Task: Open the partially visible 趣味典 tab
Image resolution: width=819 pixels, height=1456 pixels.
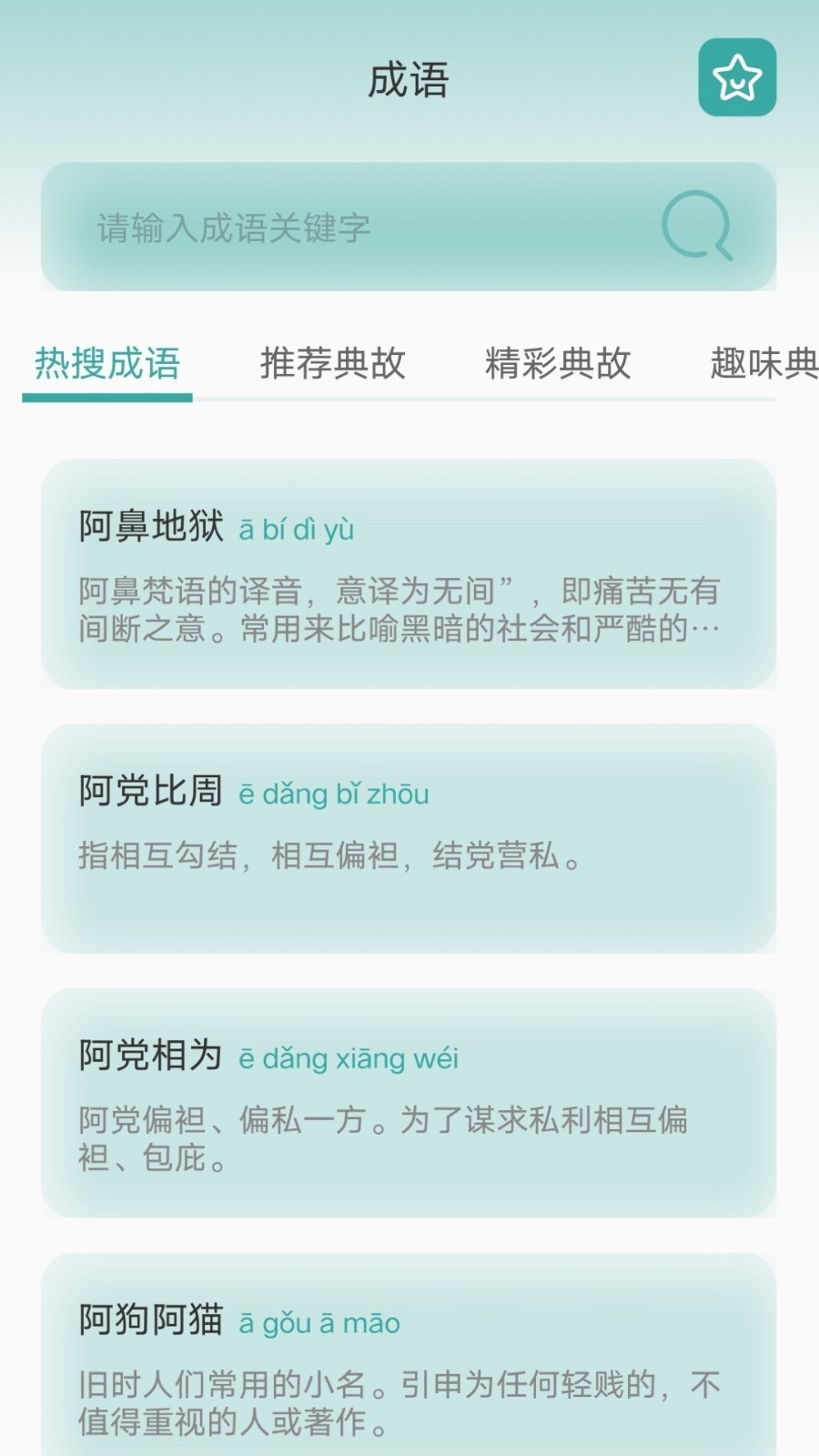Action: (x=764, y=363)
